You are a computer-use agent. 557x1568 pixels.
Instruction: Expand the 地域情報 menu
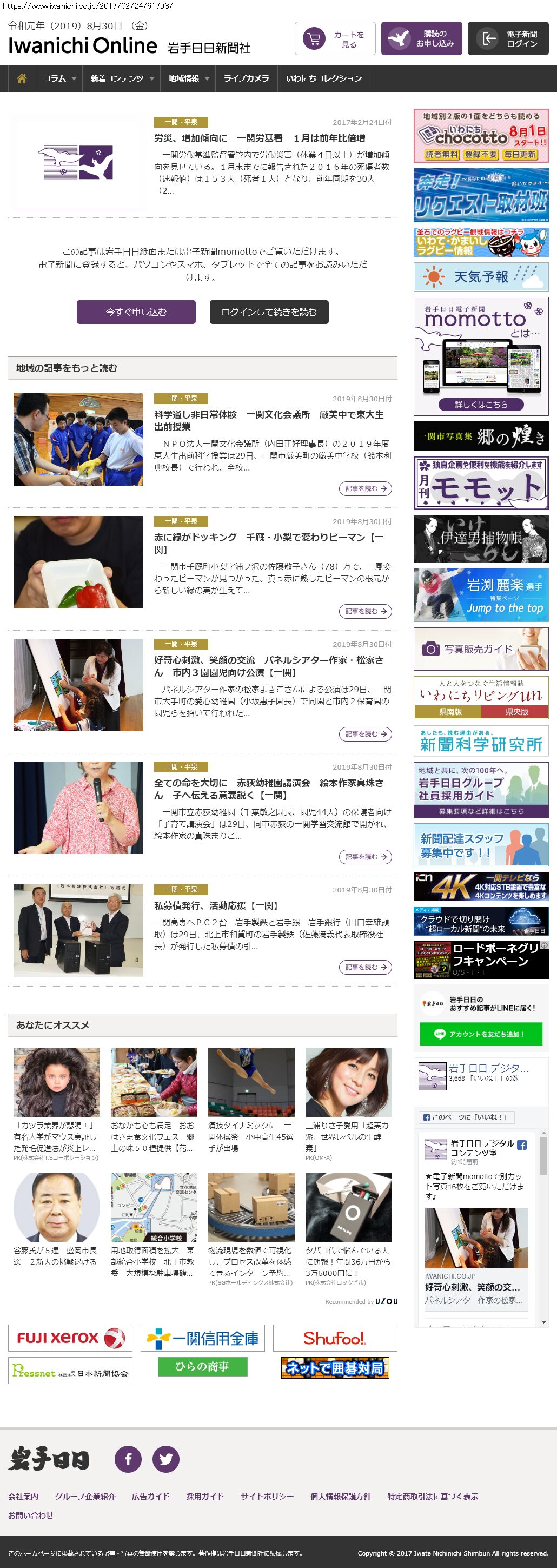188,78
